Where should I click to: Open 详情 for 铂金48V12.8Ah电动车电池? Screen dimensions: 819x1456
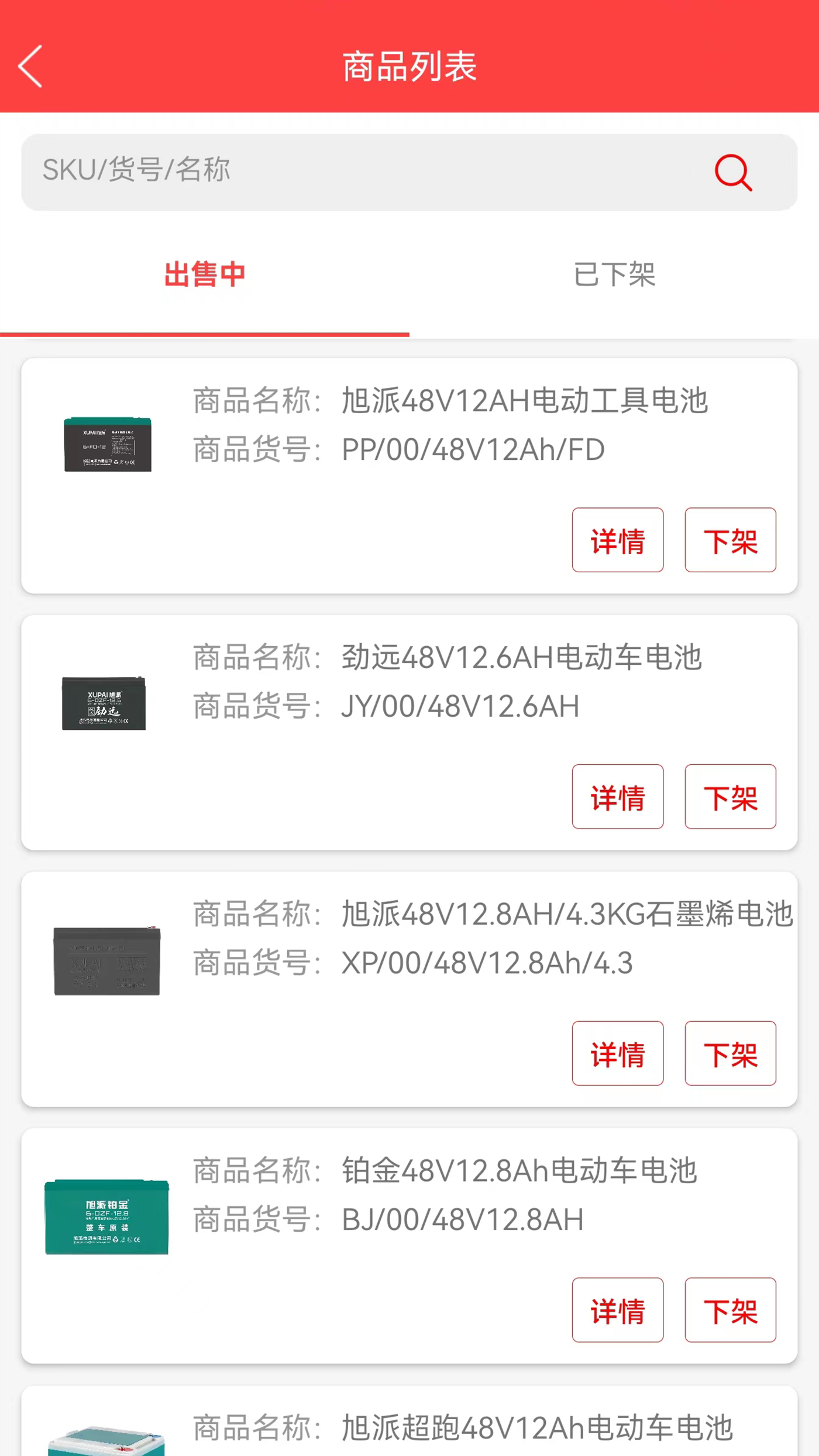tap(617, 1311)
